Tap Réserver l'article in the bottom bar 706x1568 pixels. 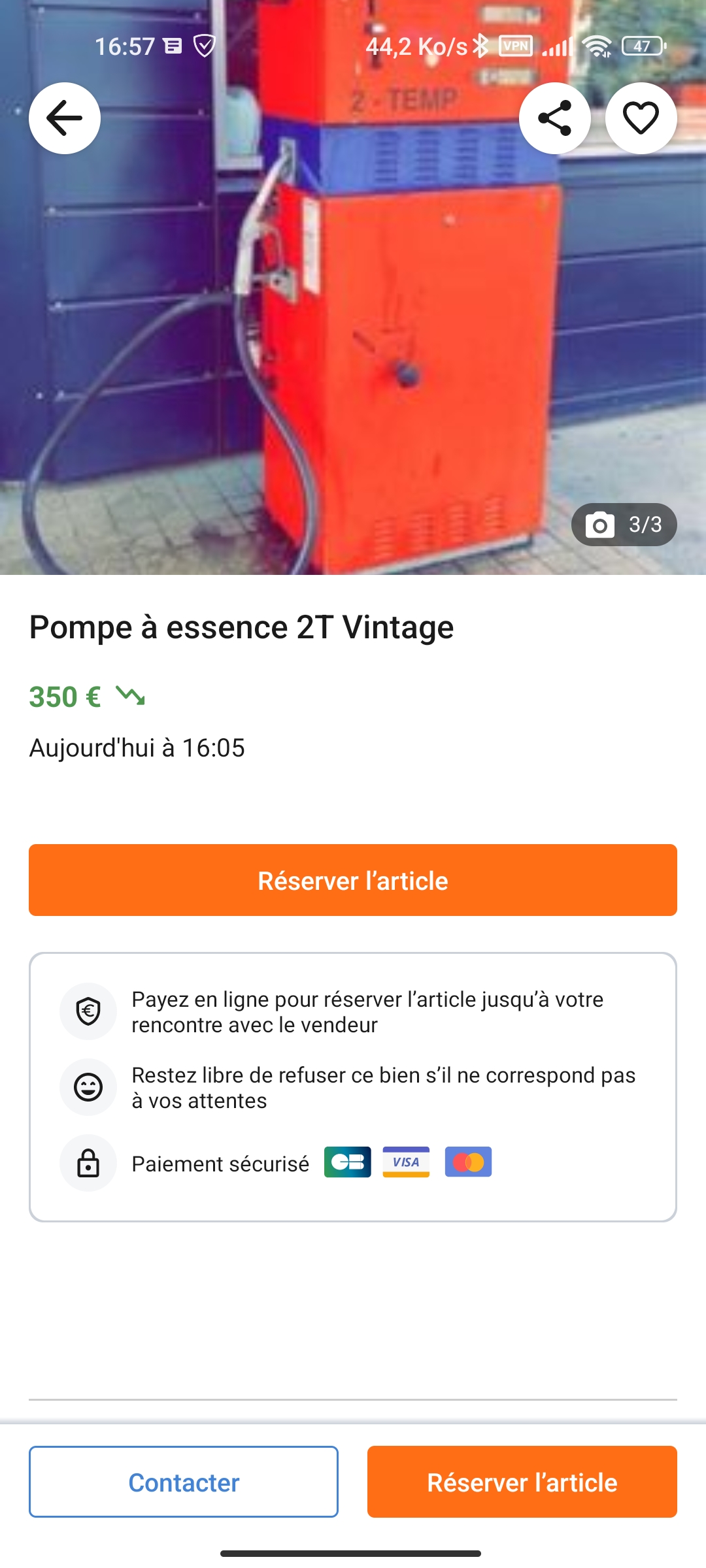coord(522,1482)
